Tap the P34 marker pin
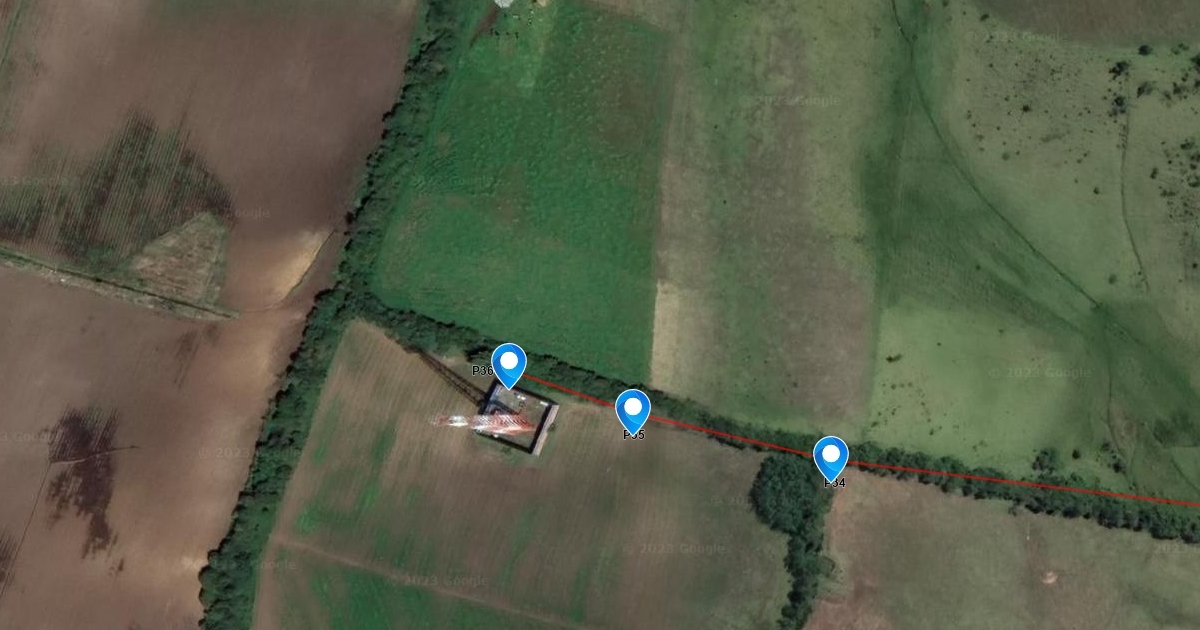 (831, 457)
